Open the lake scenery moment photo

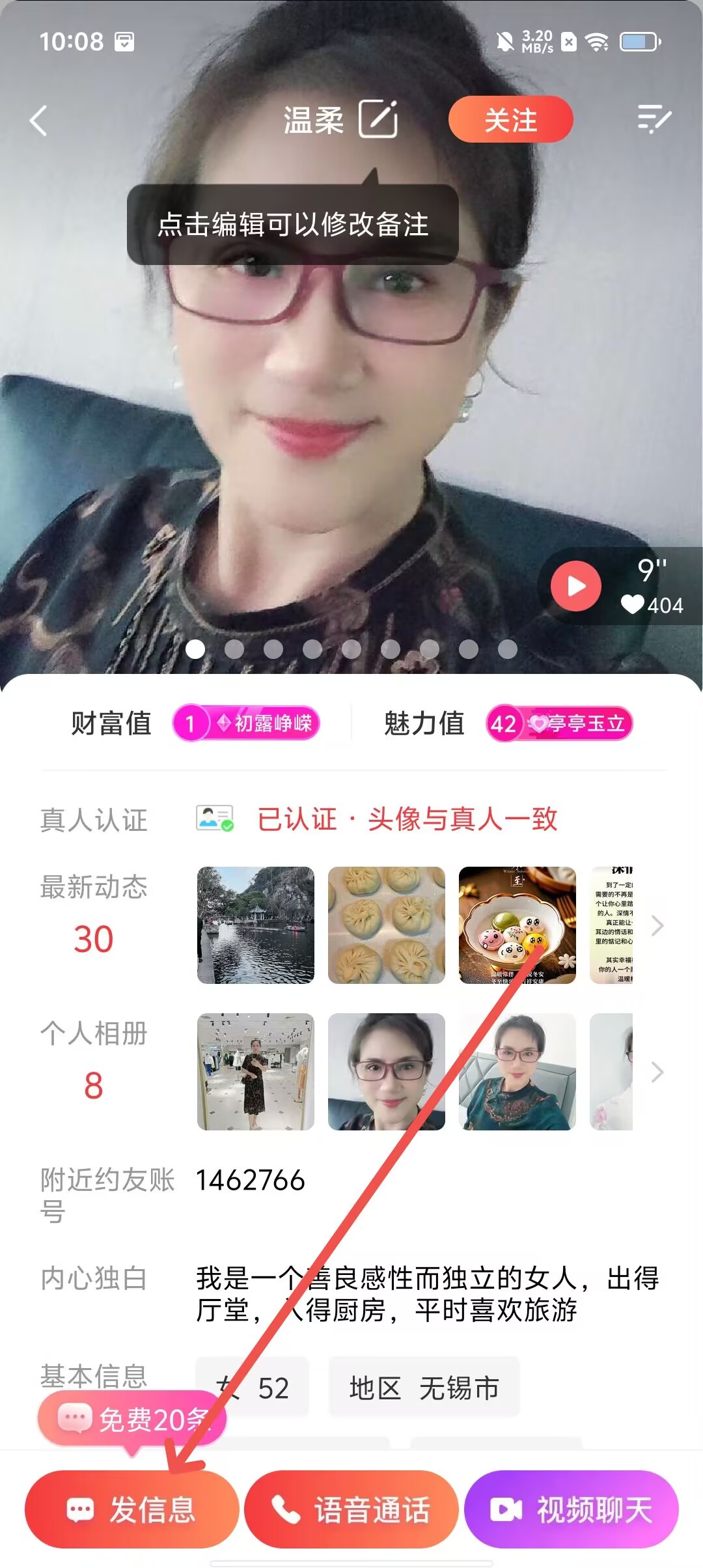tap(256, 925)
